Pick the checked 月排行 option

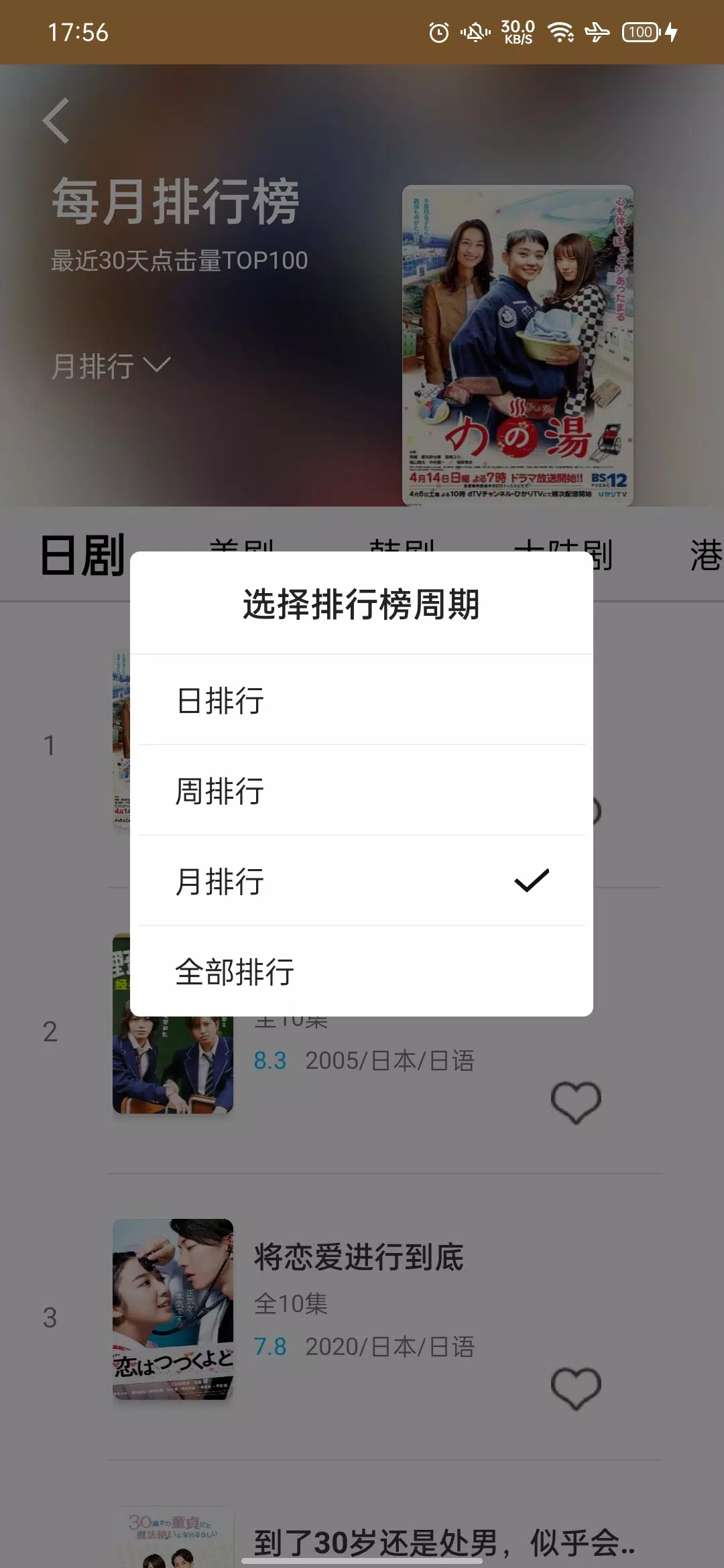[361, 881]
